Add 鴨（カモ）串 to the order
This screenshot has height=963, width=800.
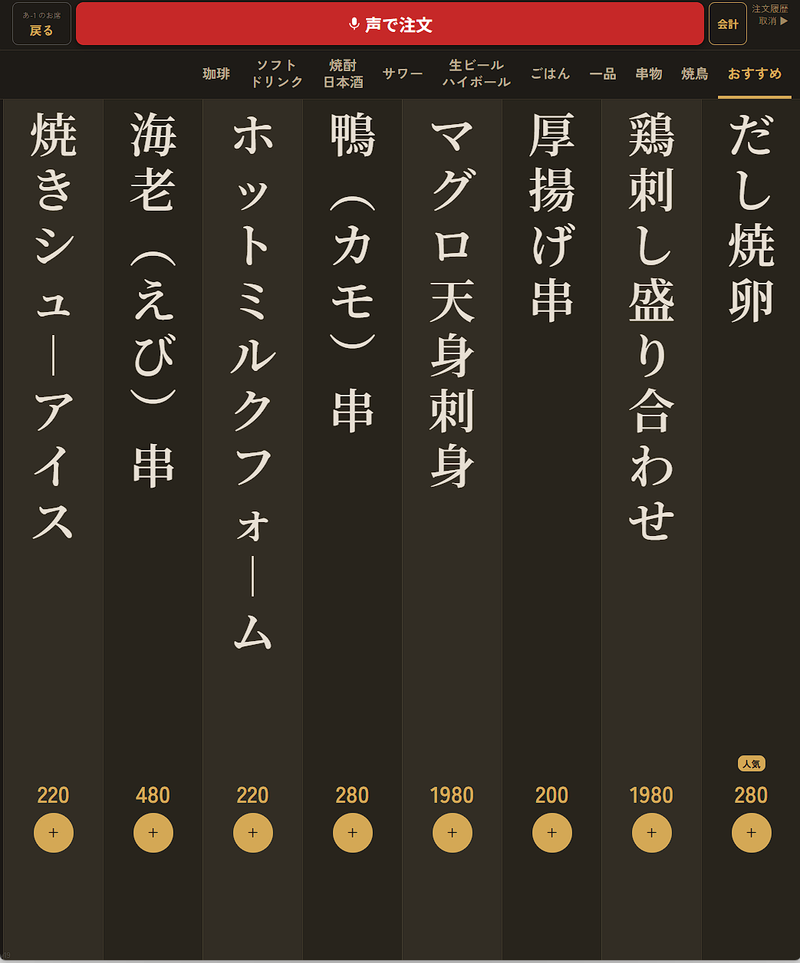[352, 832]
